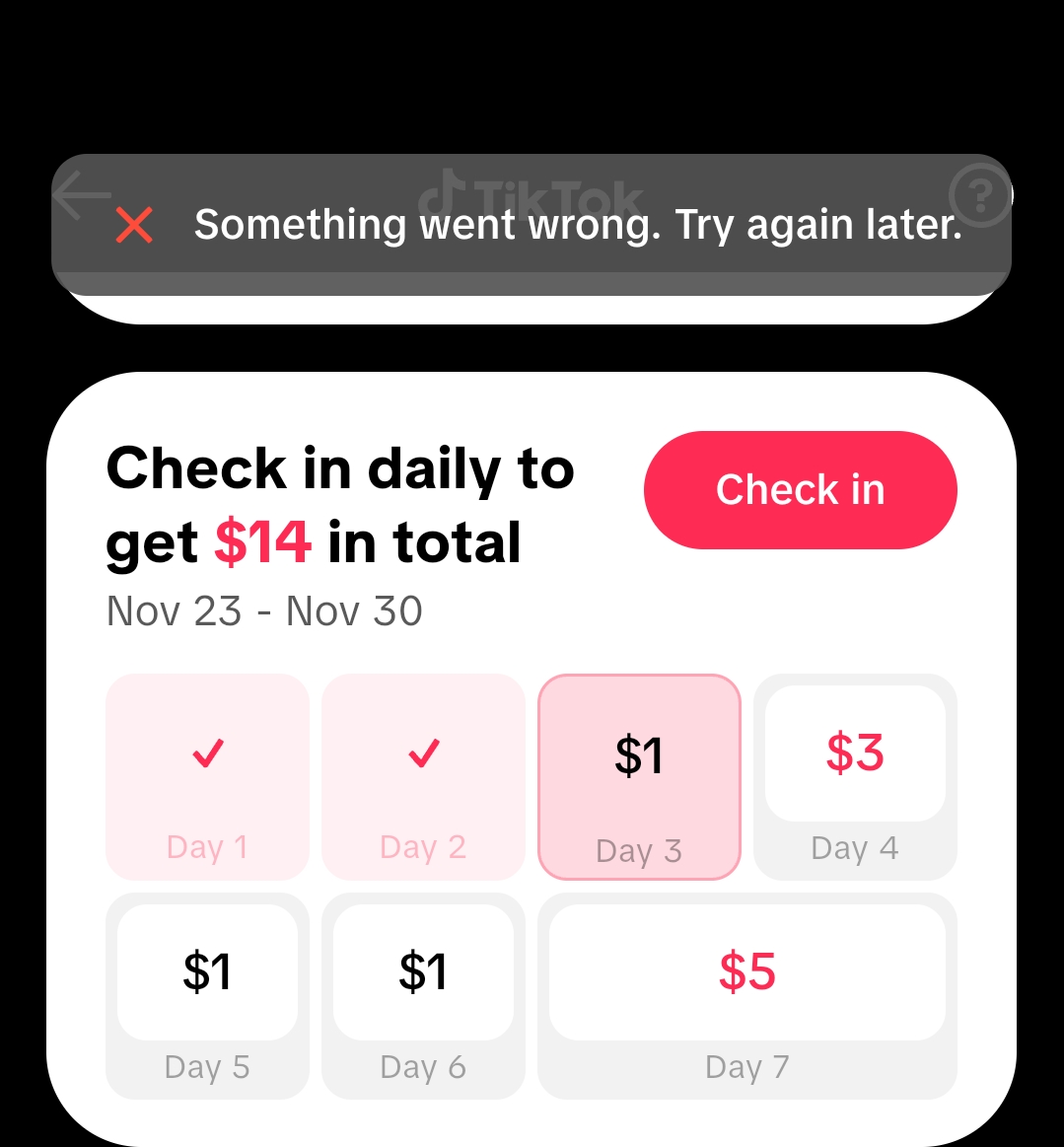This screenshot has height=1147, width=1064.
Task: Tap the Check in button
Action: pos(800,490)
